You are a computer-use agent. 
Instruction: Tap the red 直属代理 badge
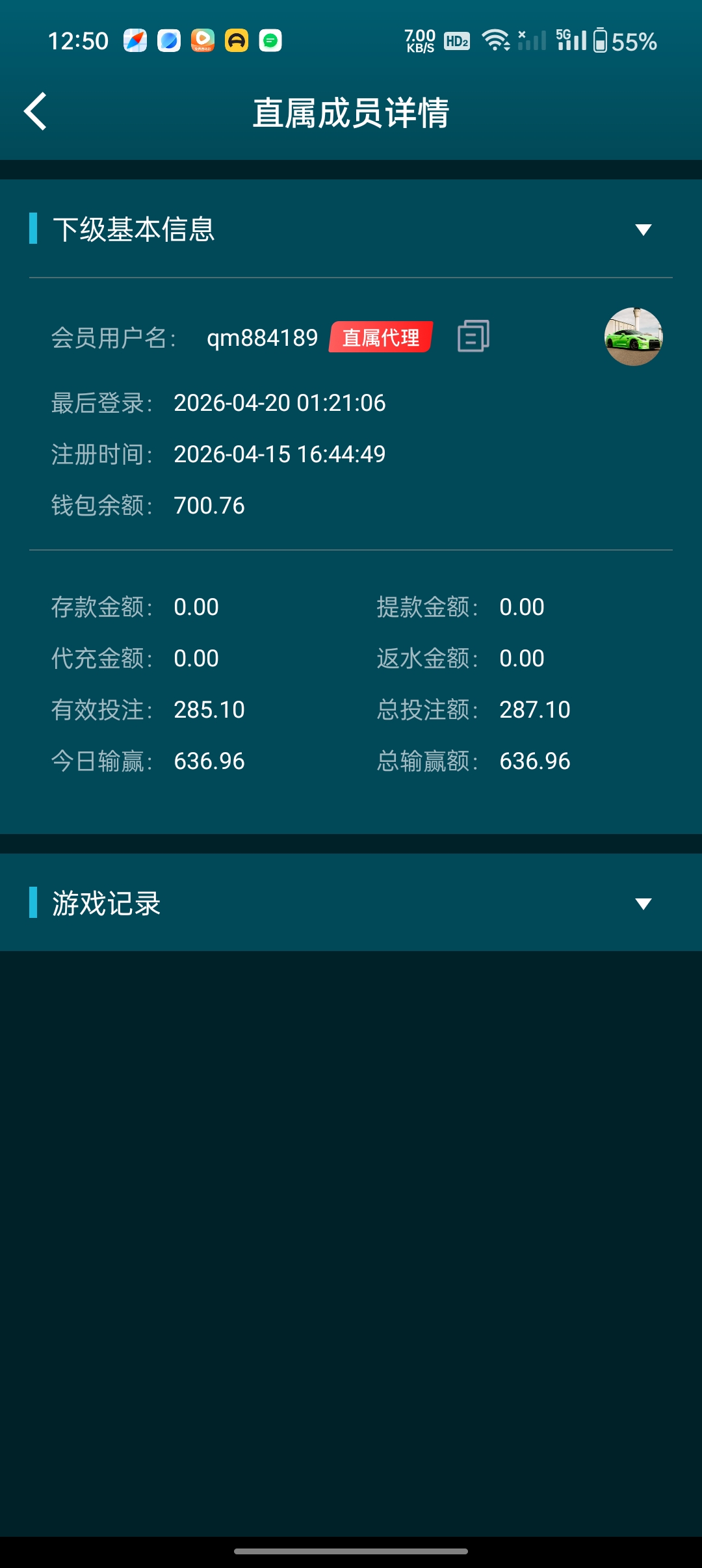point(380,338)
